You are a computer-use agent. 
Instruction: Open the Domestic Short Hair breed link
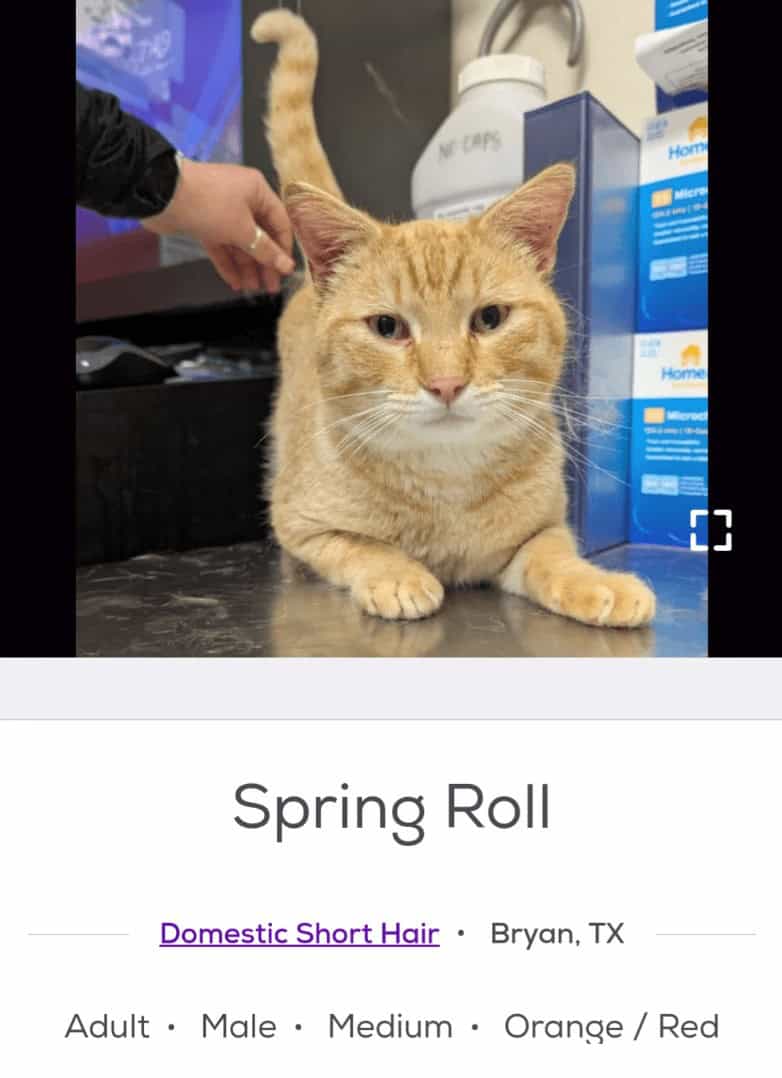coord(299,934)
